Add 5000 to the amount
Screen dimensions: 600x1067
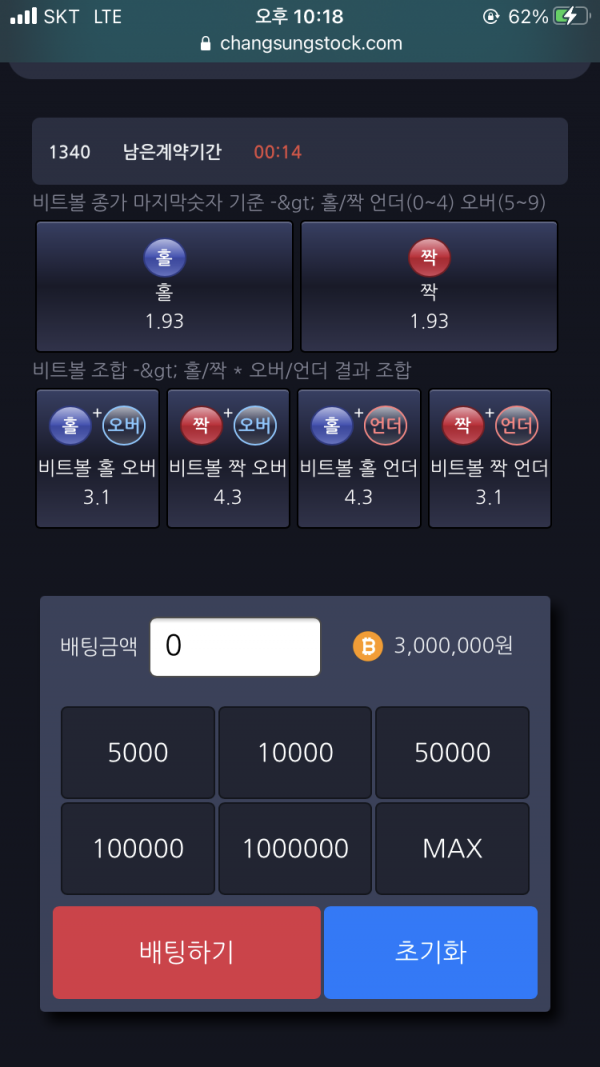coord(138,753)
